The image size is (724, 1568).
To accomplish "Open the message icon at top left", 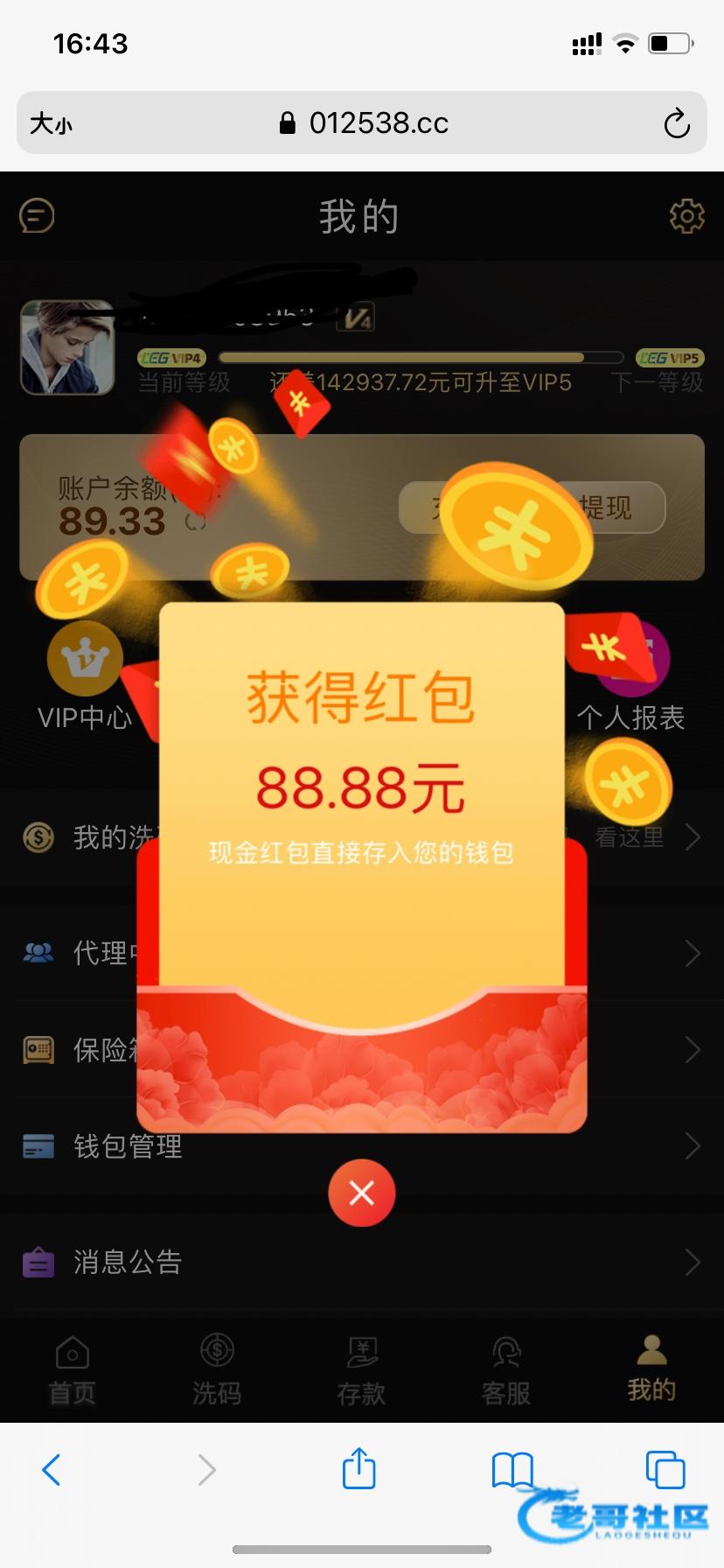I will [37, 215].
